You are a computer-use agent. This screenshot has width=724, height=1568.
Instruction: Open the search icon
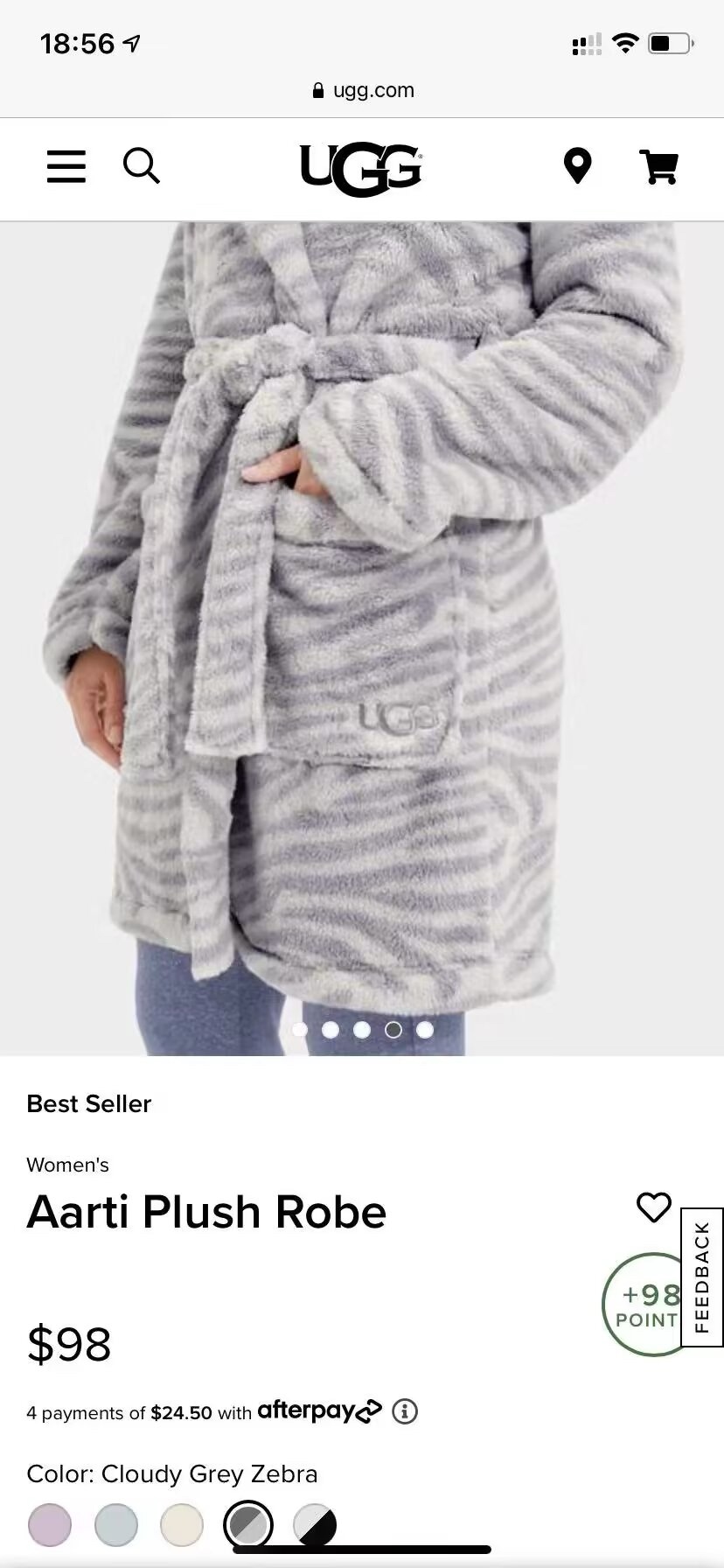tap(141, 165)
